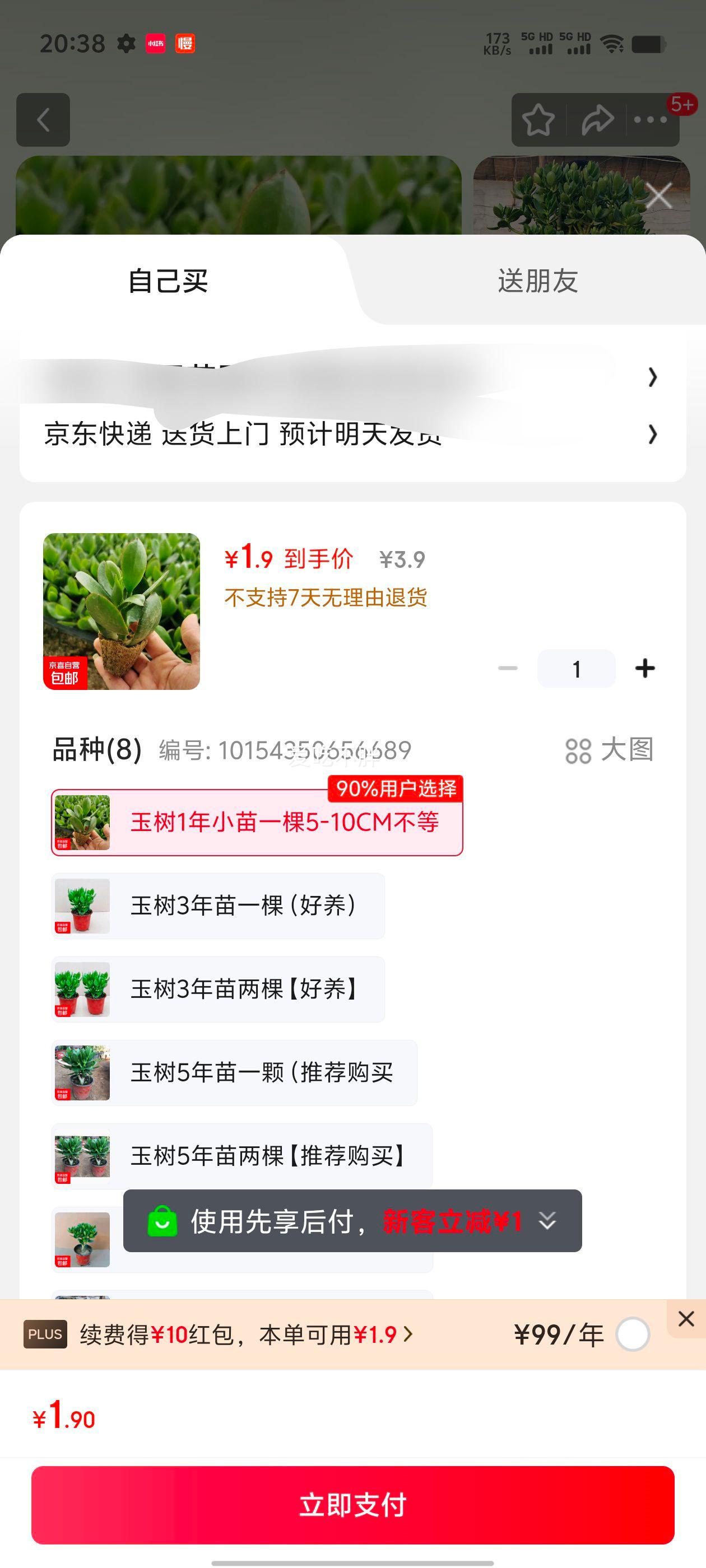Select 玉树1年小苗一棵5-10CM不等 option

pos(257,822)
